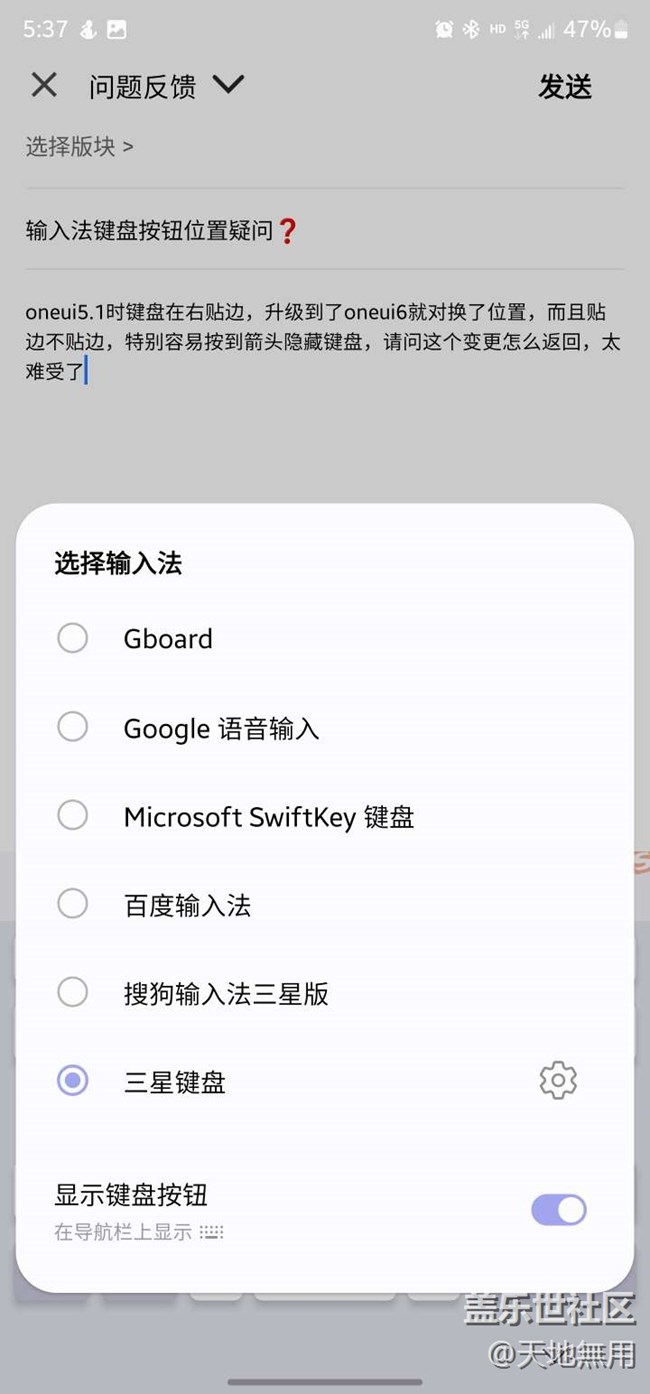Toggle 显示键盘按钮 switch off

(558, 1210)
